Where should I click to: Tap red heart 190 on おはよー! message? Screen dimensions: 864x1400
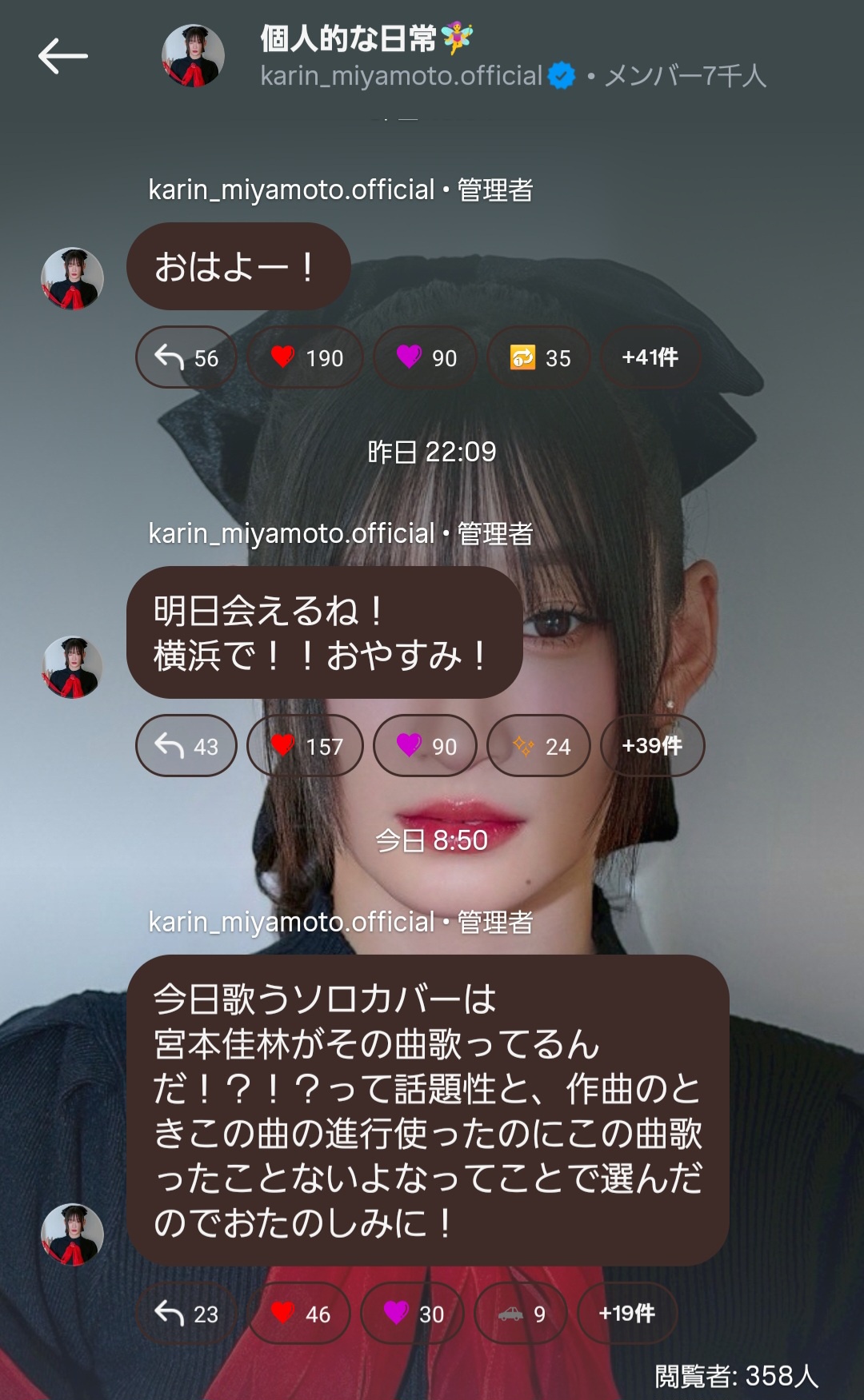pyautogui.click(x=306, y=357)
